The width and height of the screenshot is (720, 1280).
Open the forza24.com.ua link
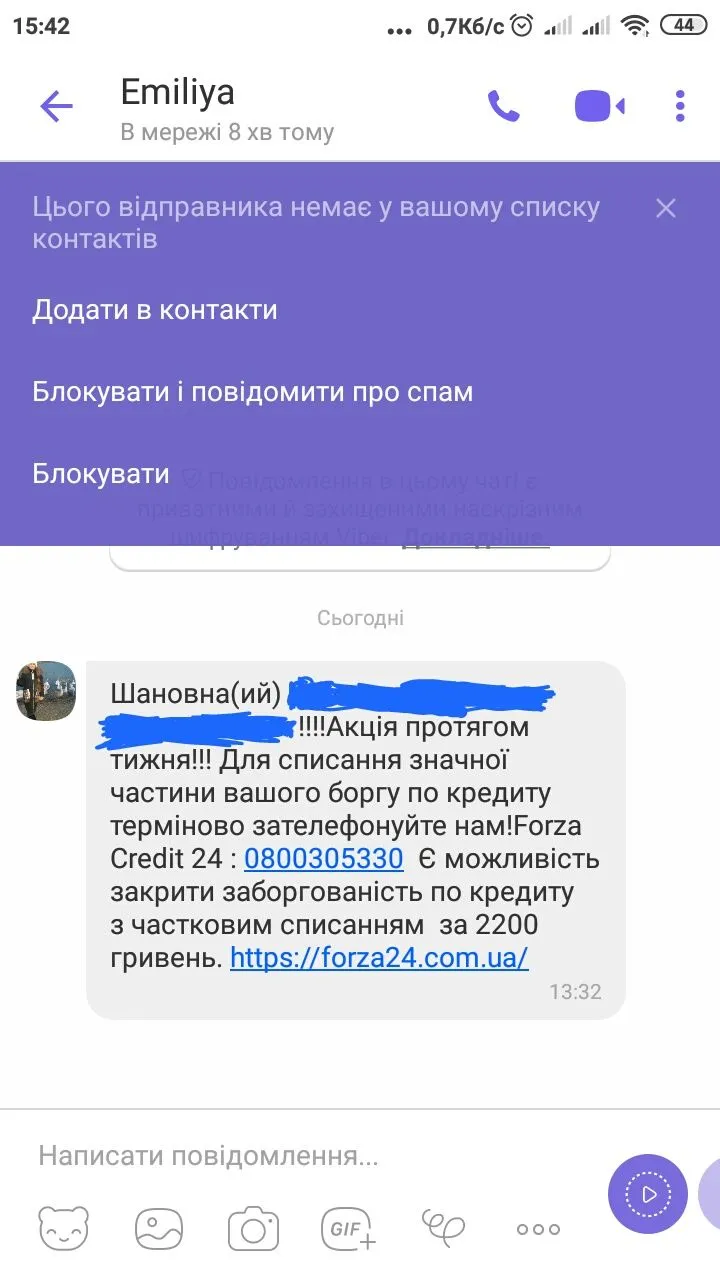coord(379,957)
